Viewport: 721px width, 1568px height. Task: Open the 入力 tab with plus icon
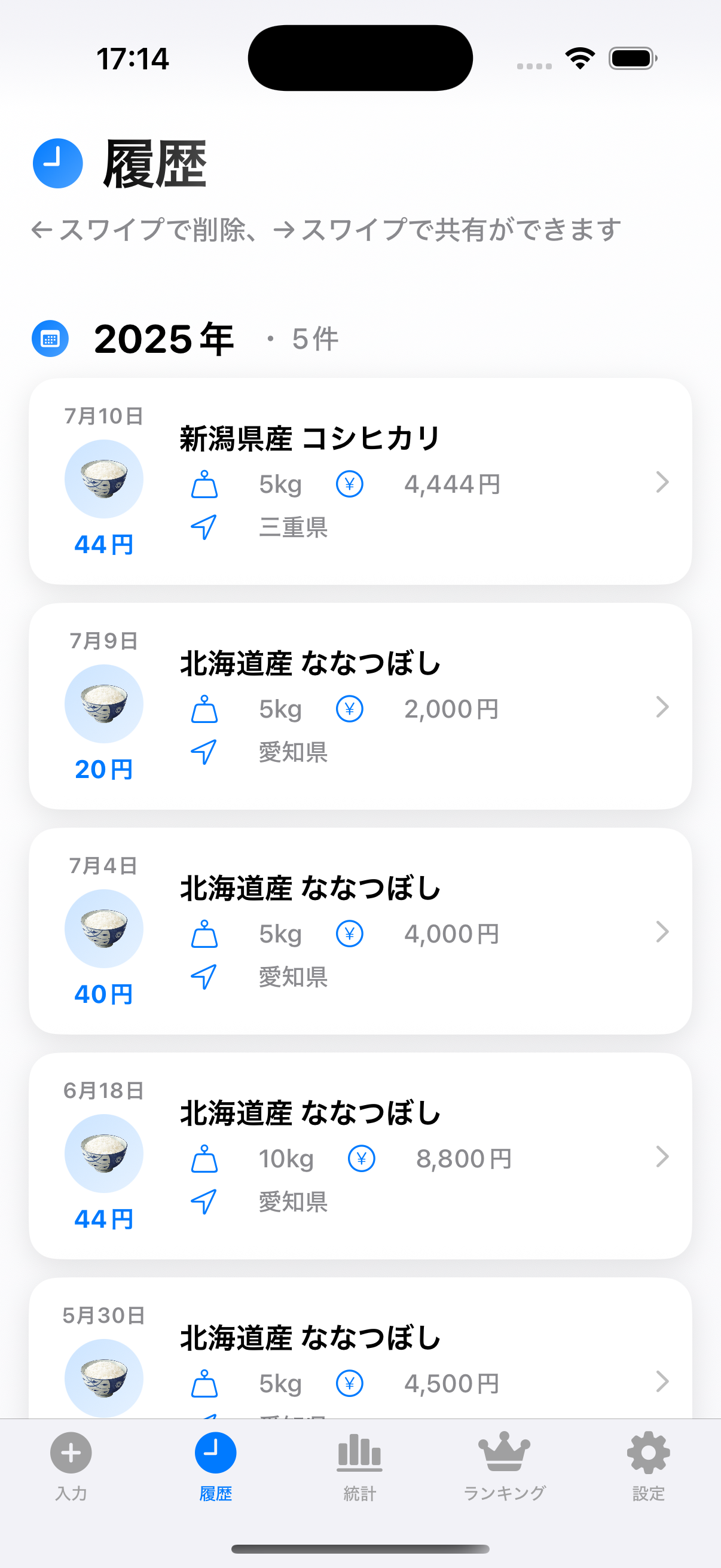click(x=70, y=1461)
